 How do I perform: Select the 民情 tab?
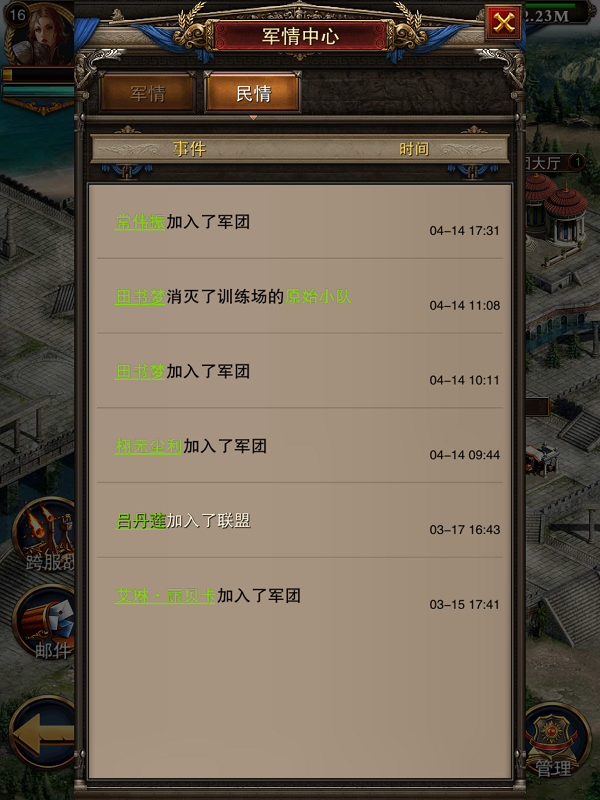click(252, 94)
